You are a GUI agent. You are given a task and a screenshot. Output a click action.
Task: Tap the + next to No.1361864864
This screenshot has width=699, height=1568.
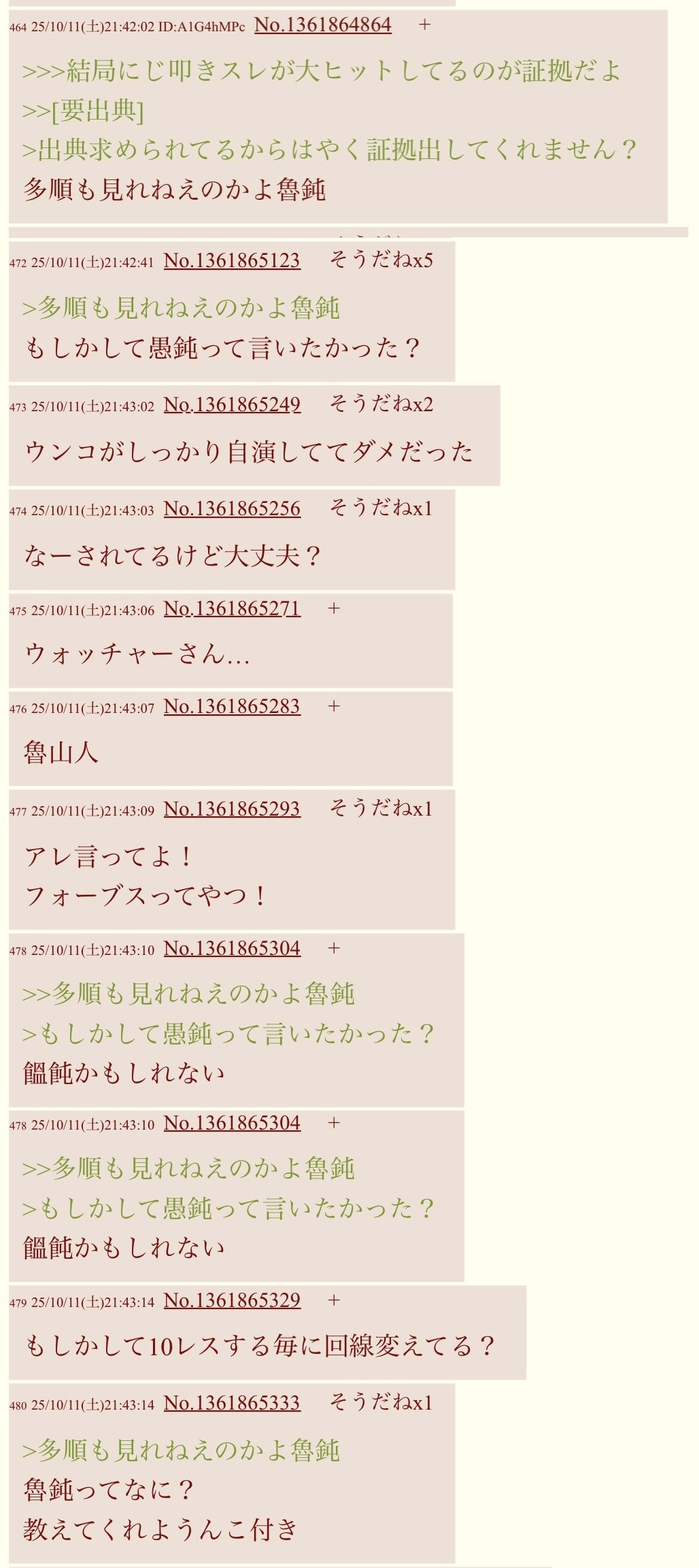pyautogui.click(x=425, y=25)
